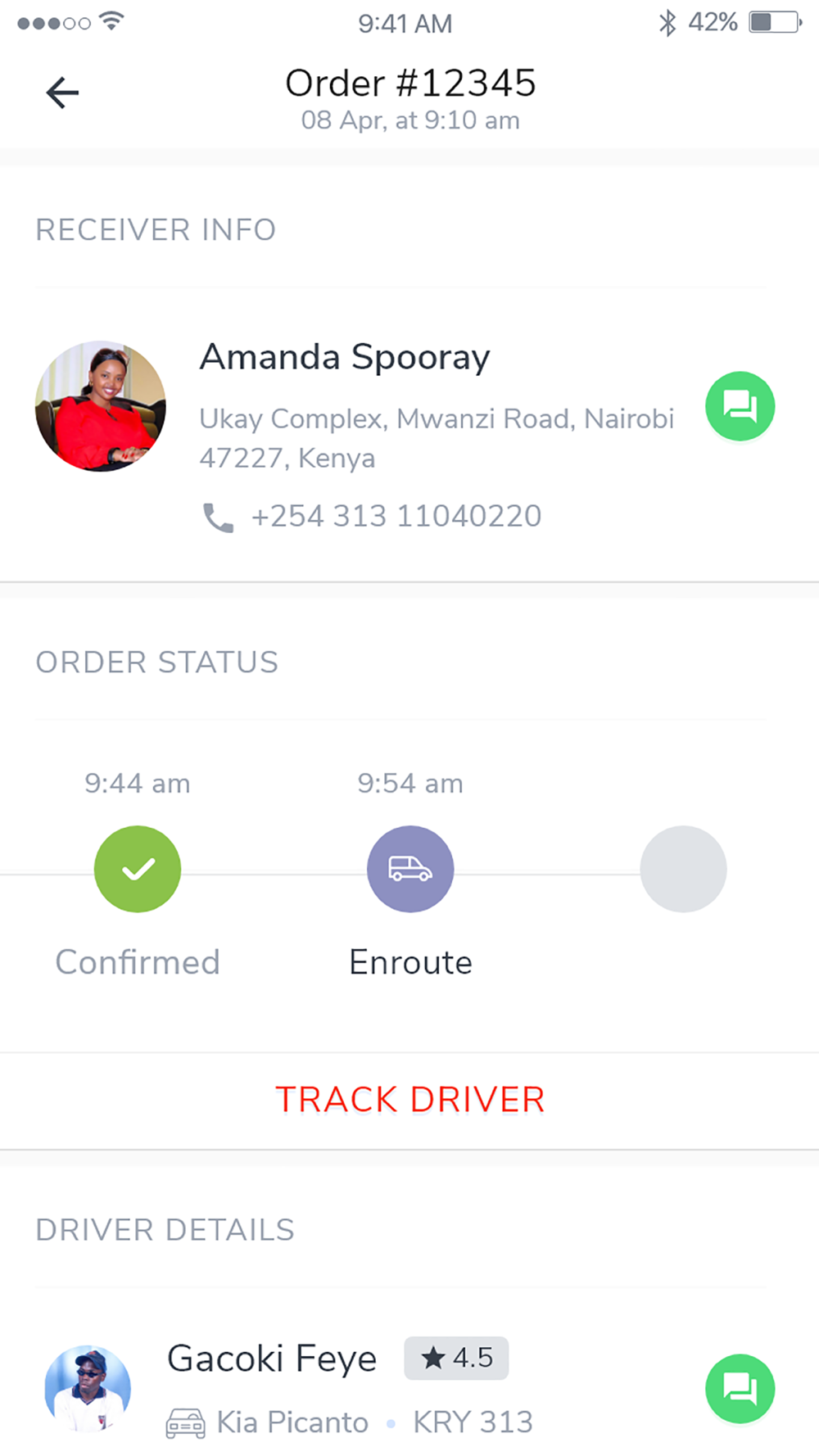This screenshot has width=819, height=1456.
Task: Call Amanda's phone number +254 313 11040220
Action: [395, 517]
